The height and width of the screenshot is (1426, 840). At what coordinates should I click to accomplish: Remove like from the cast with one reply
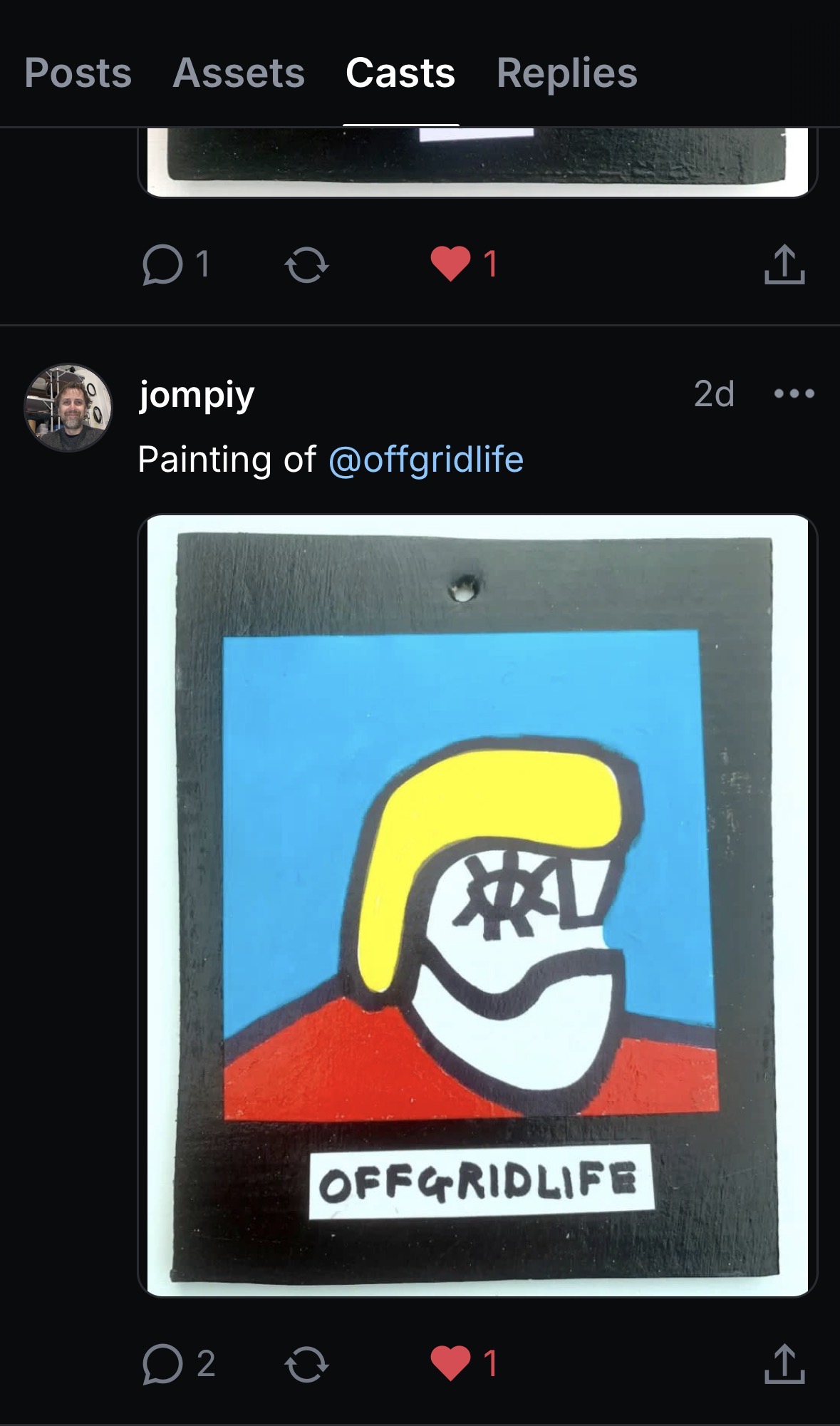450,264
